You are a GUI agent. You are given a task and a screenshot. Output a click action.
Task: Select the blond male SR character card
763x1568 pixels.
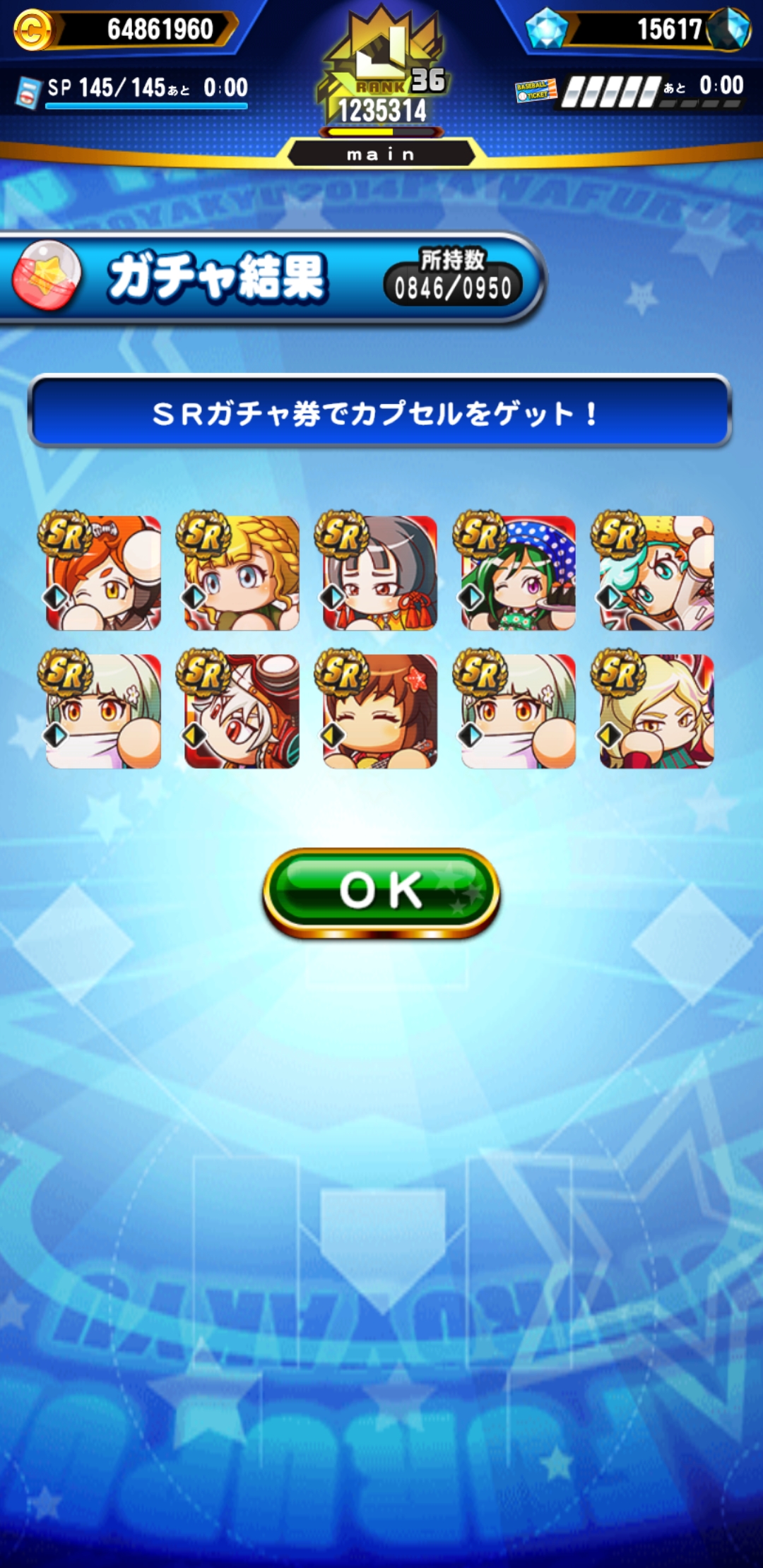coord(655,710)
